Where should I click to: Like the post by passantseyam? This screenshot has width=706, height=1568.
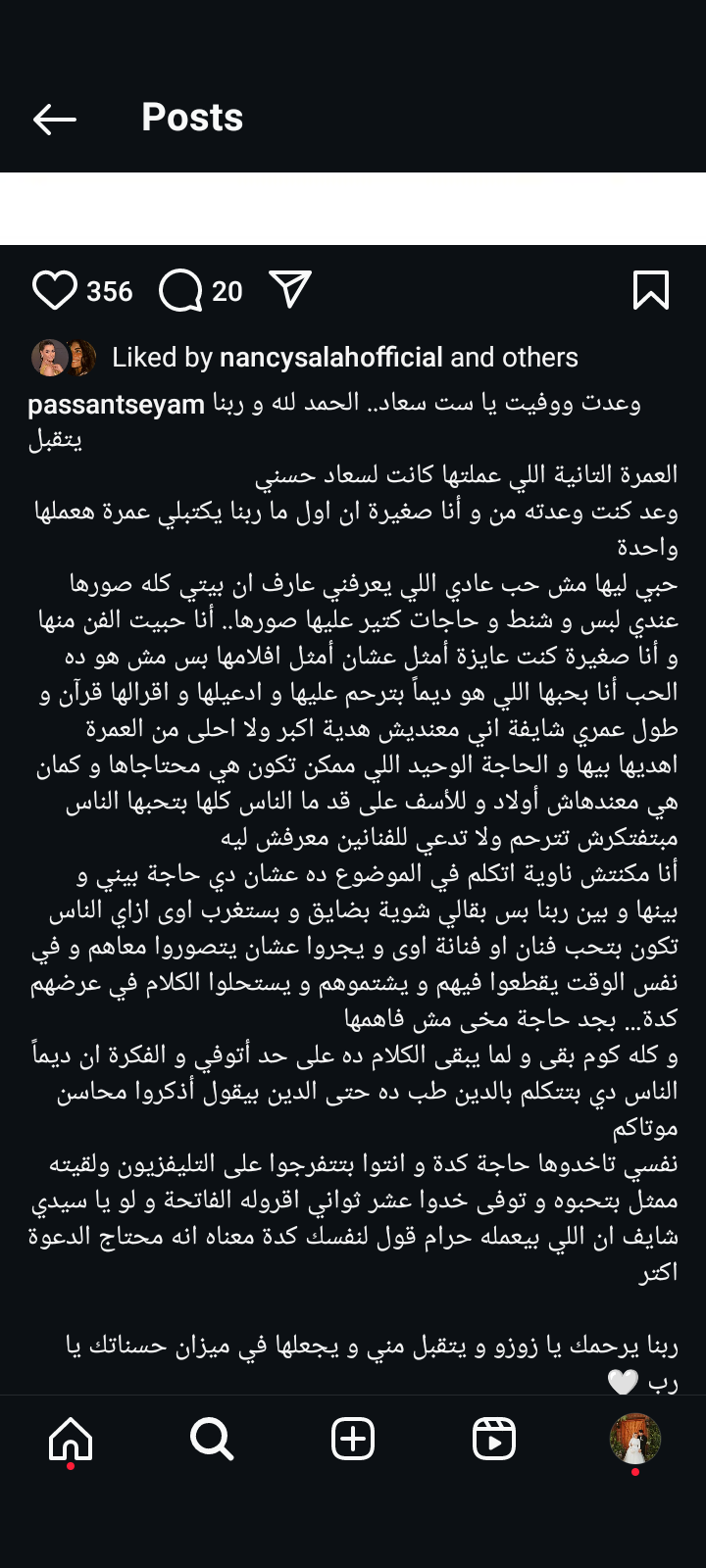tap(54, 291)
